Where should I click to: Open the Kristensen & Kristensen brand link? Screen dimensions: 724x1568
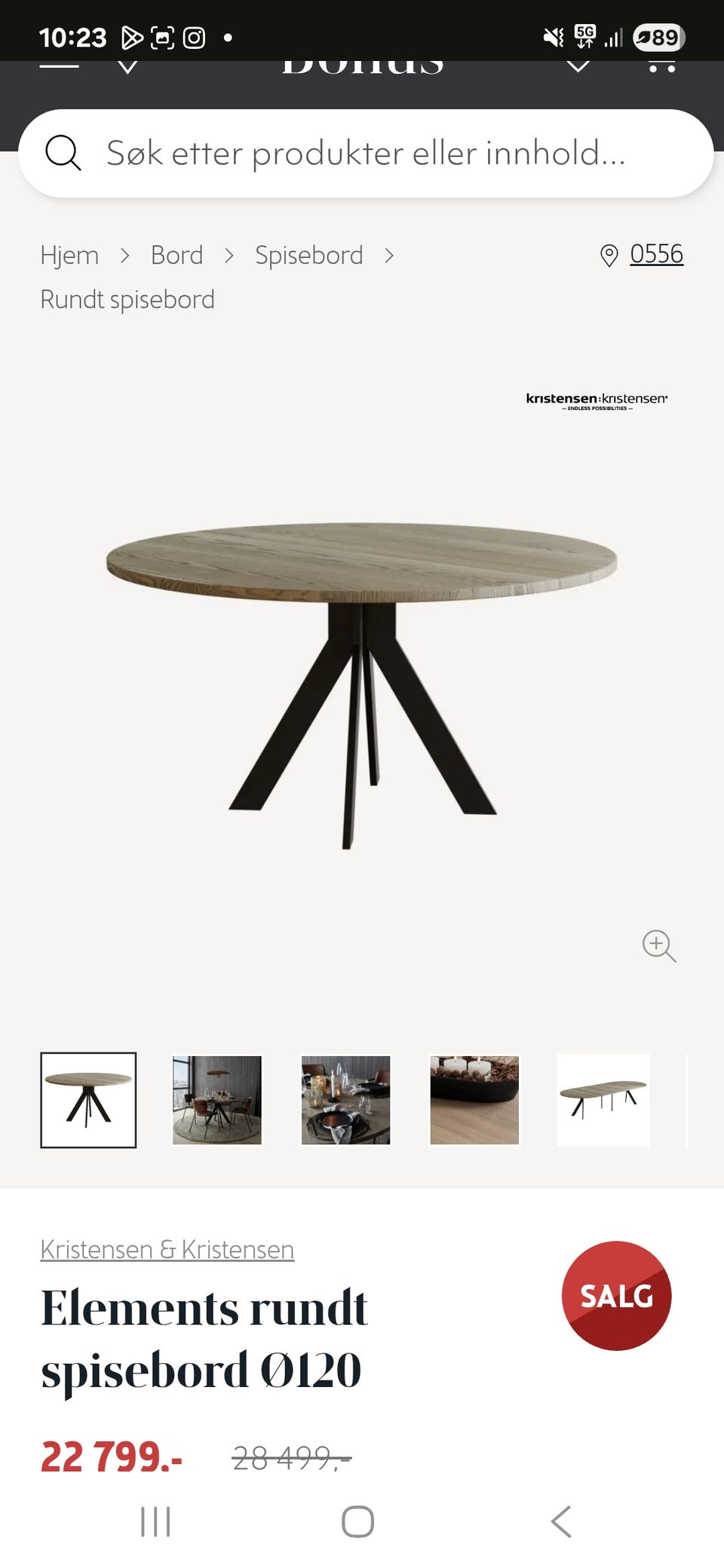coord(167,1249)
